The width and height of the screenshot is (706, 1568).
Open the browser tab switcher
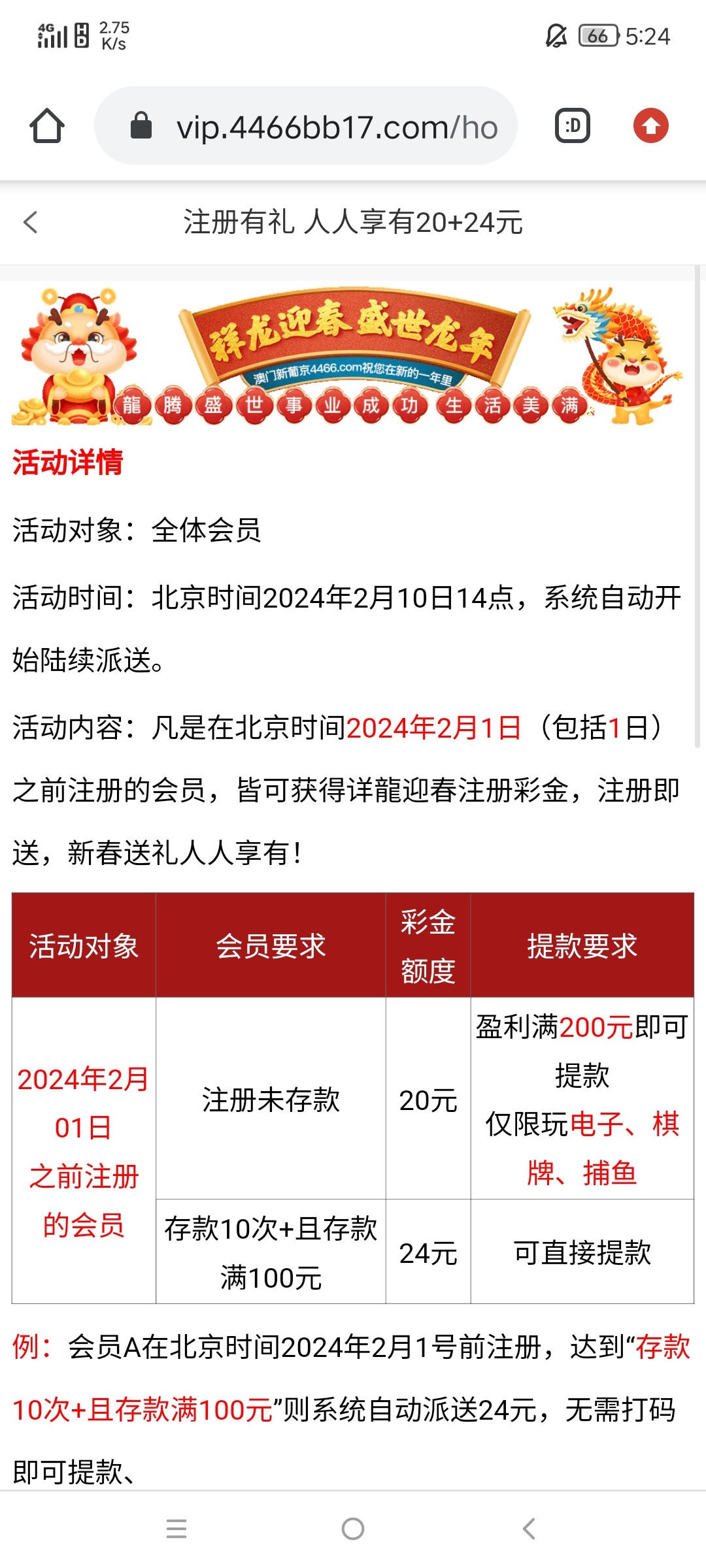[573, 125]
